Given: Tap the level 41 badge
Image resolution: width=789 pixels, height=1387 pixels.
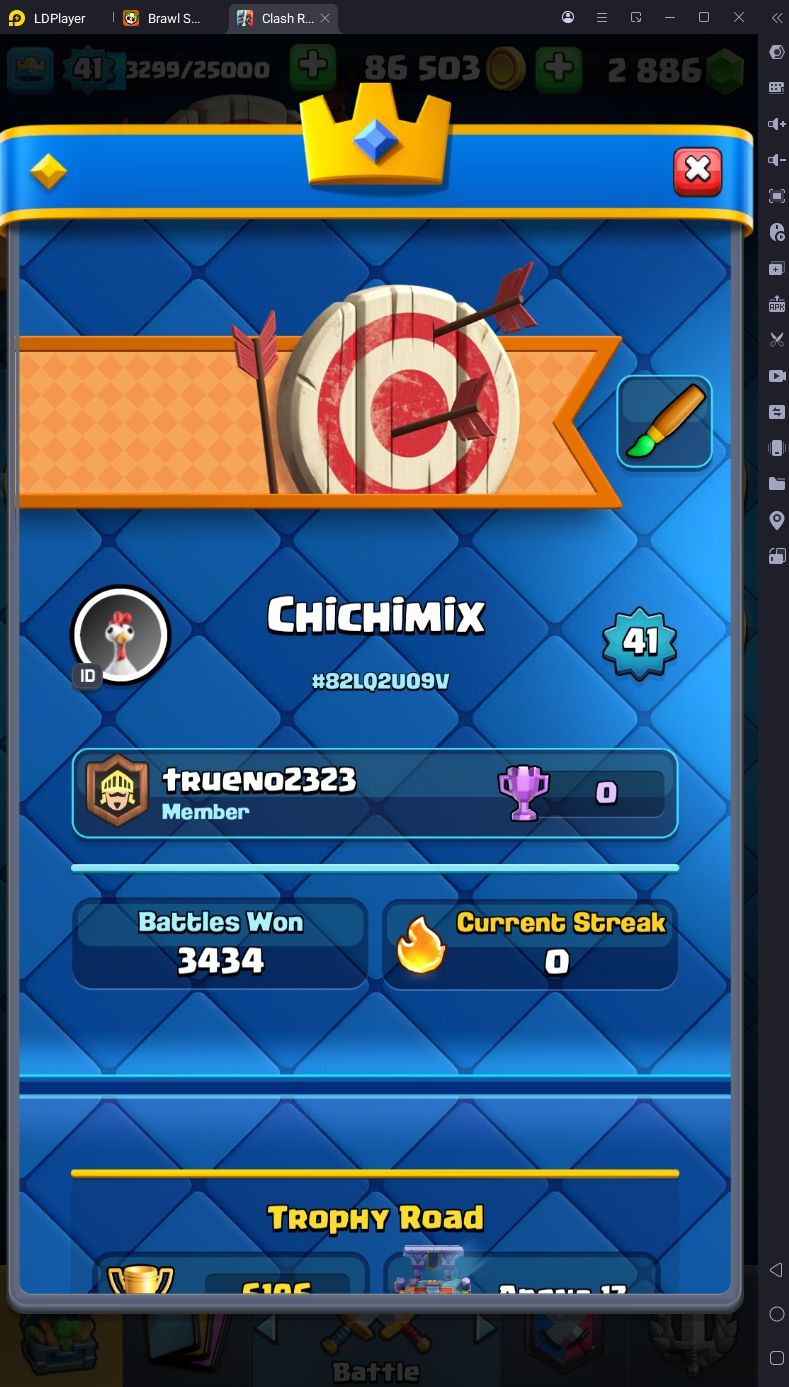Looking at the screenshot, I should (640, 641).
